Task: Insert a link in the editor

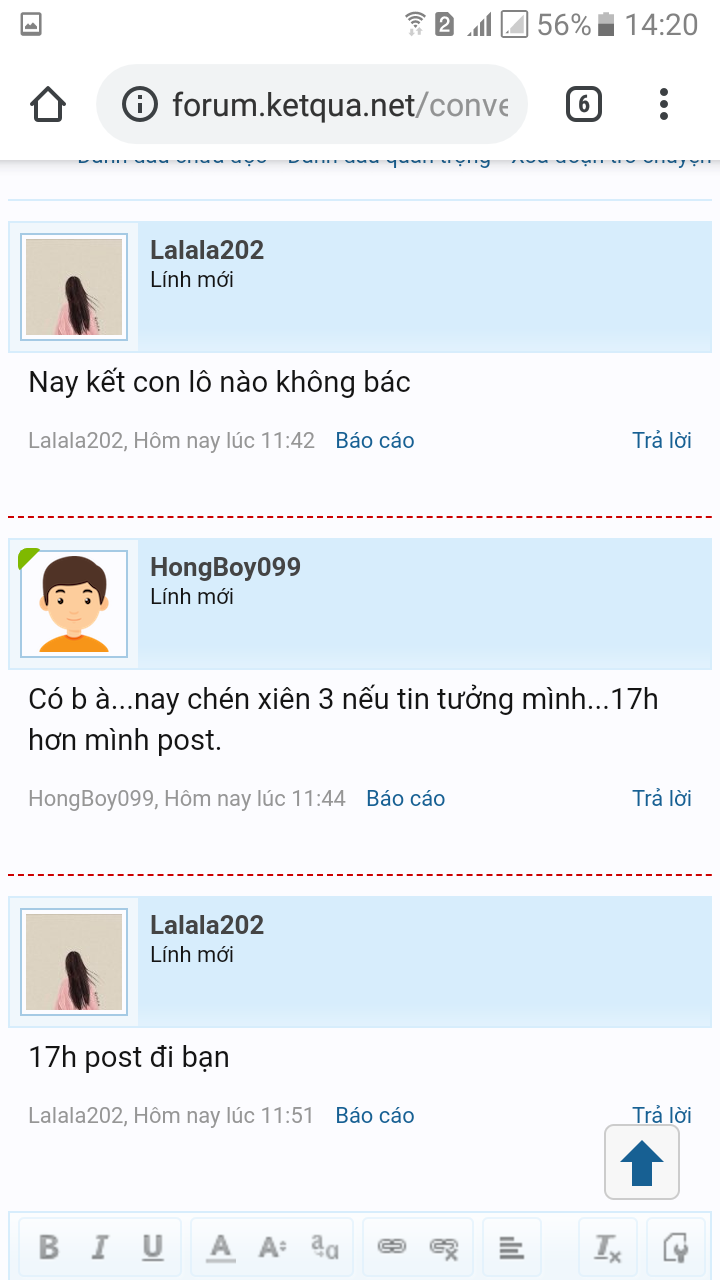Action: tap(391, 1247)
